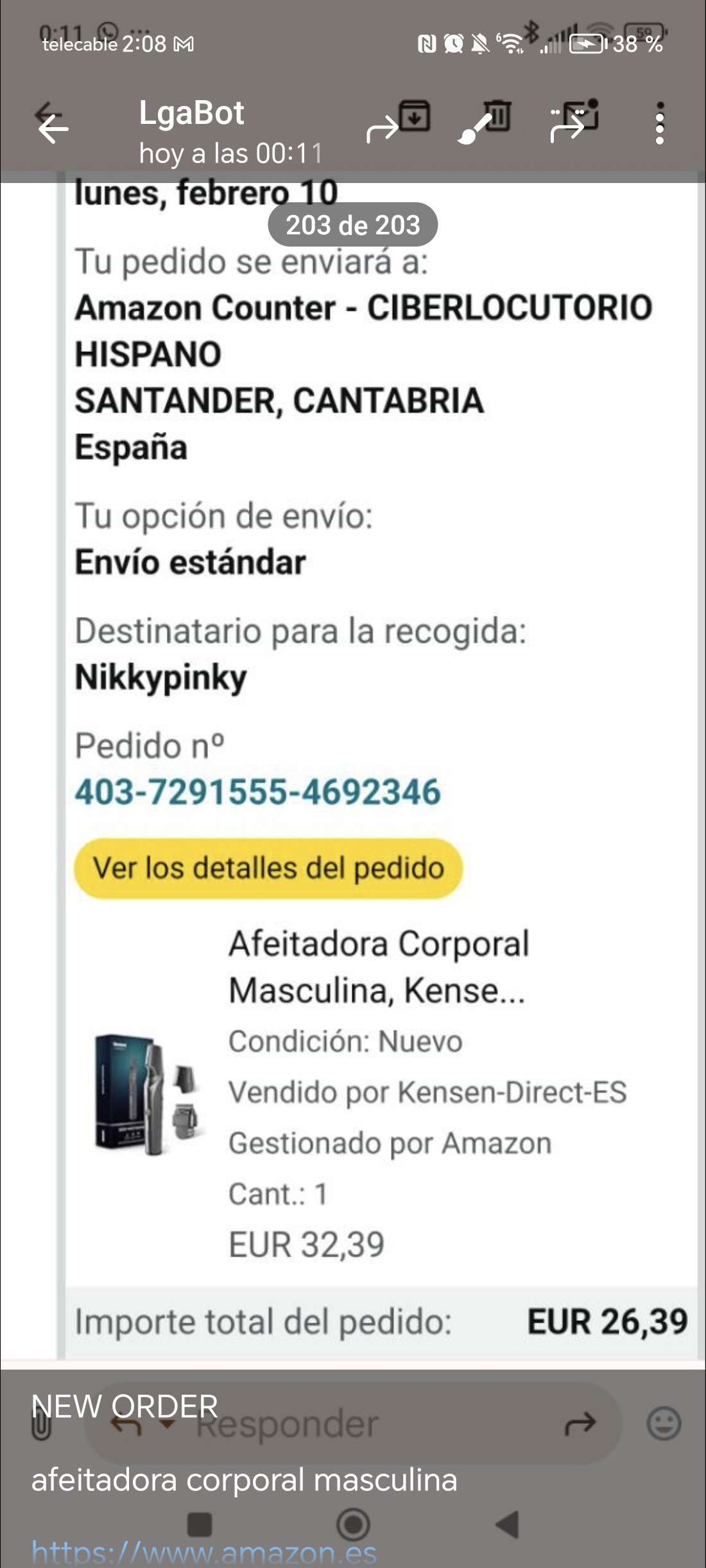Tap the system home button

point(353,1524)
